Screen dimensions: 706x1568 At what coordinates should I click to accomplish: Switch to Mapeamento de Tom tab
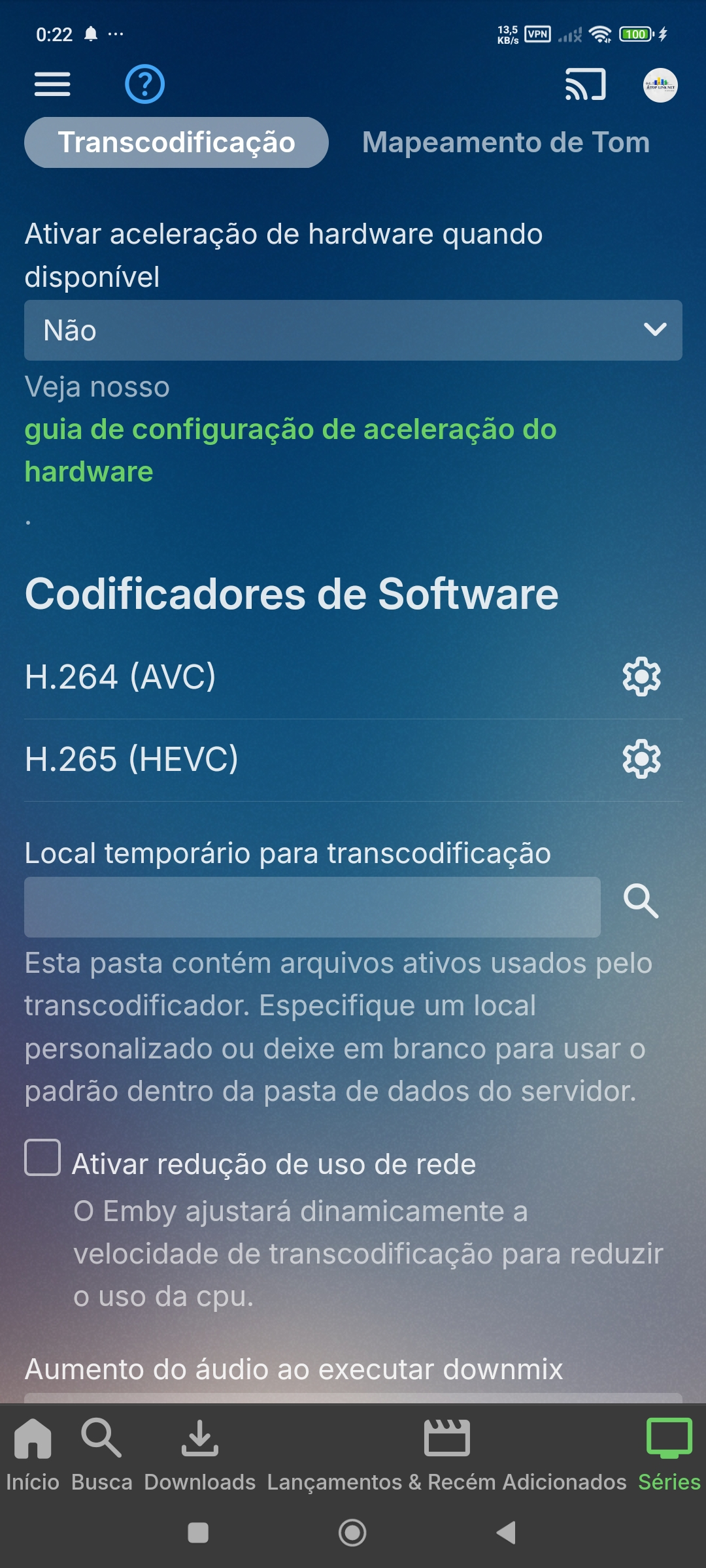click(506, 142)
